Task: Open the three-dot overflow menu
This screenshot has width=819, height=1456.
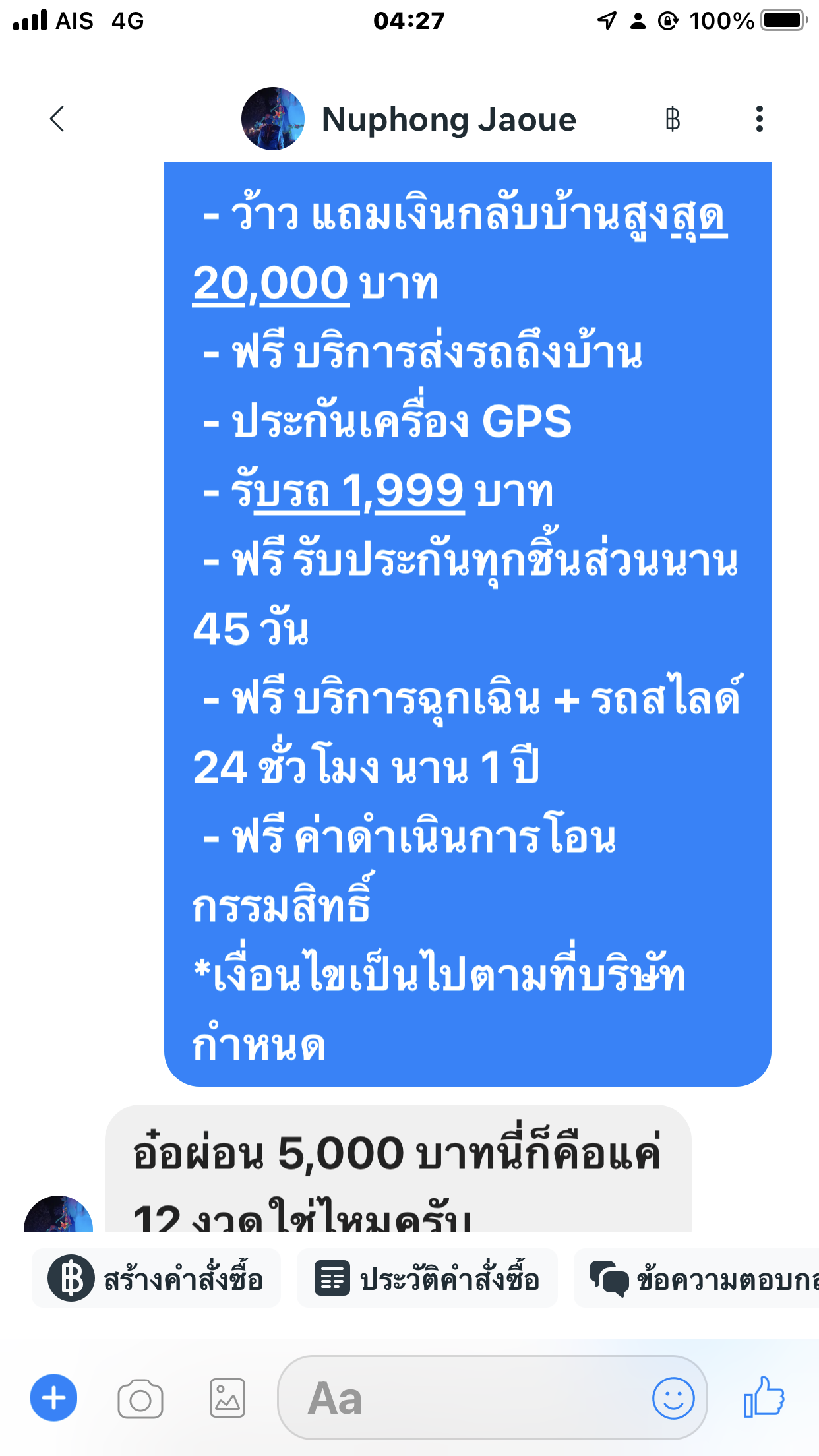Action: click(x=760, y=119)
